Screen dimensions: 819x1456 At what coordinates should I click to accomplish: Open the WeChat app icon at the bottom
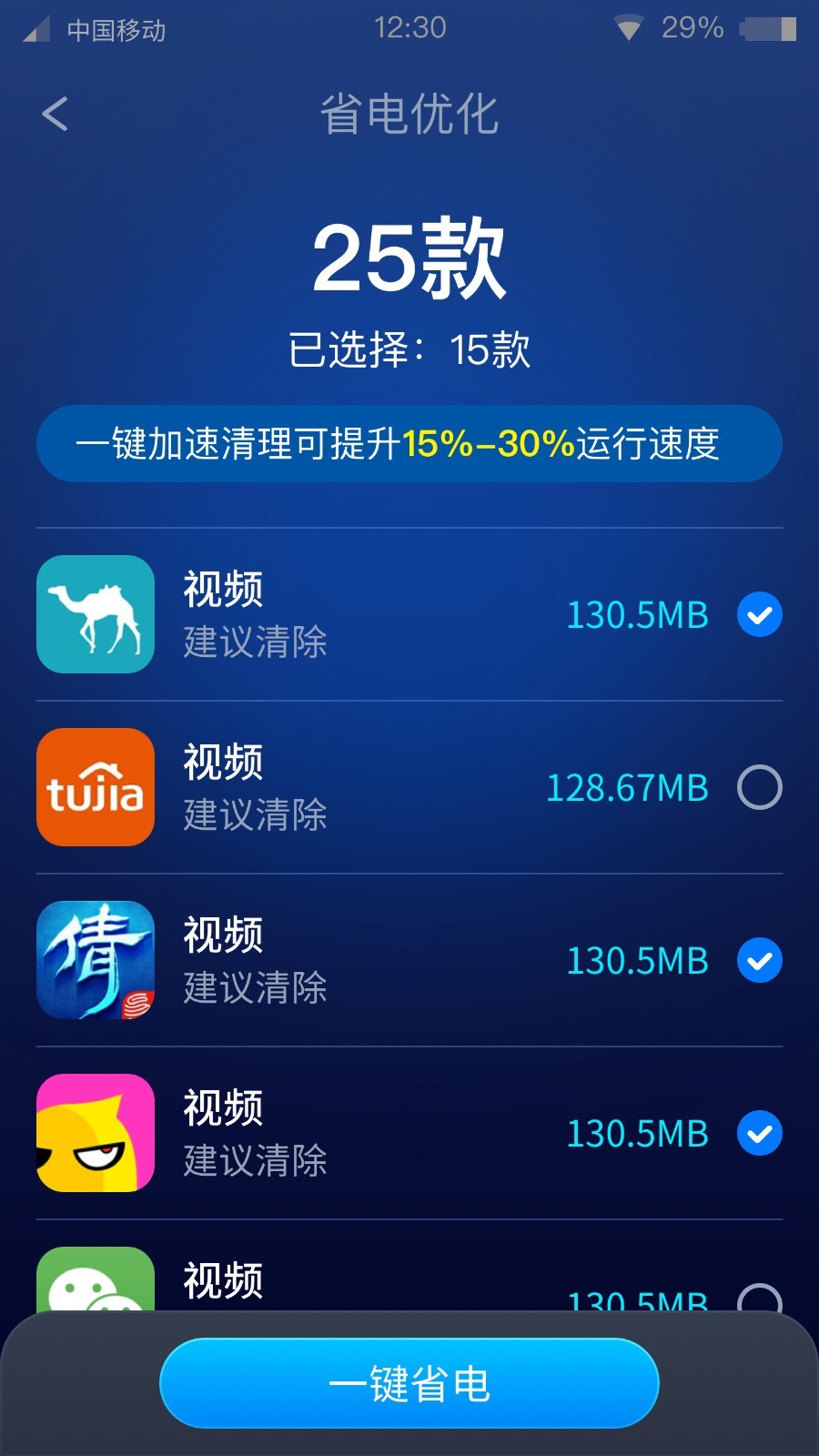[95, 1283]
